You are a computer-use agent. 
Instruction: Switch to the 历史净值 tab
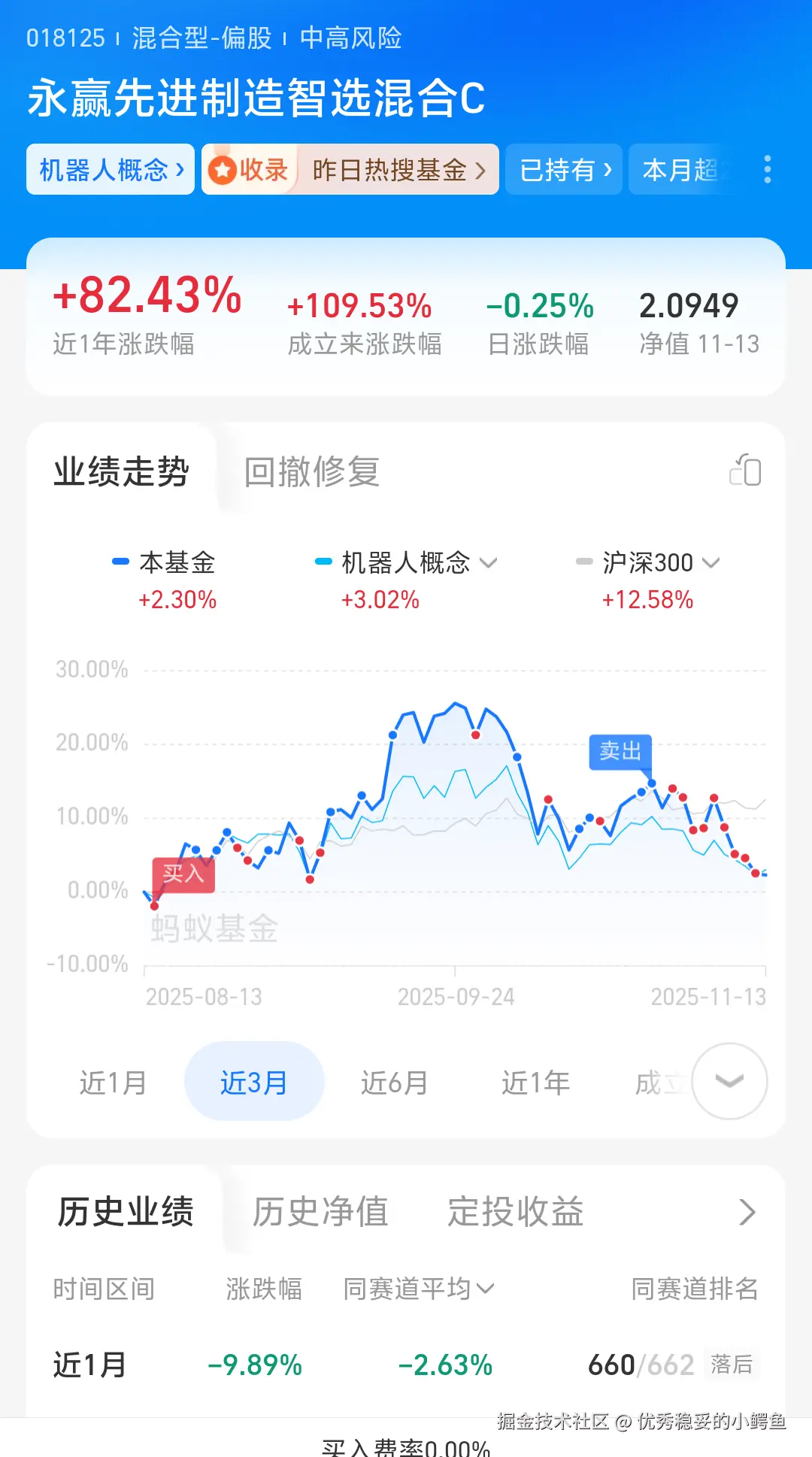coord(321,1210)
